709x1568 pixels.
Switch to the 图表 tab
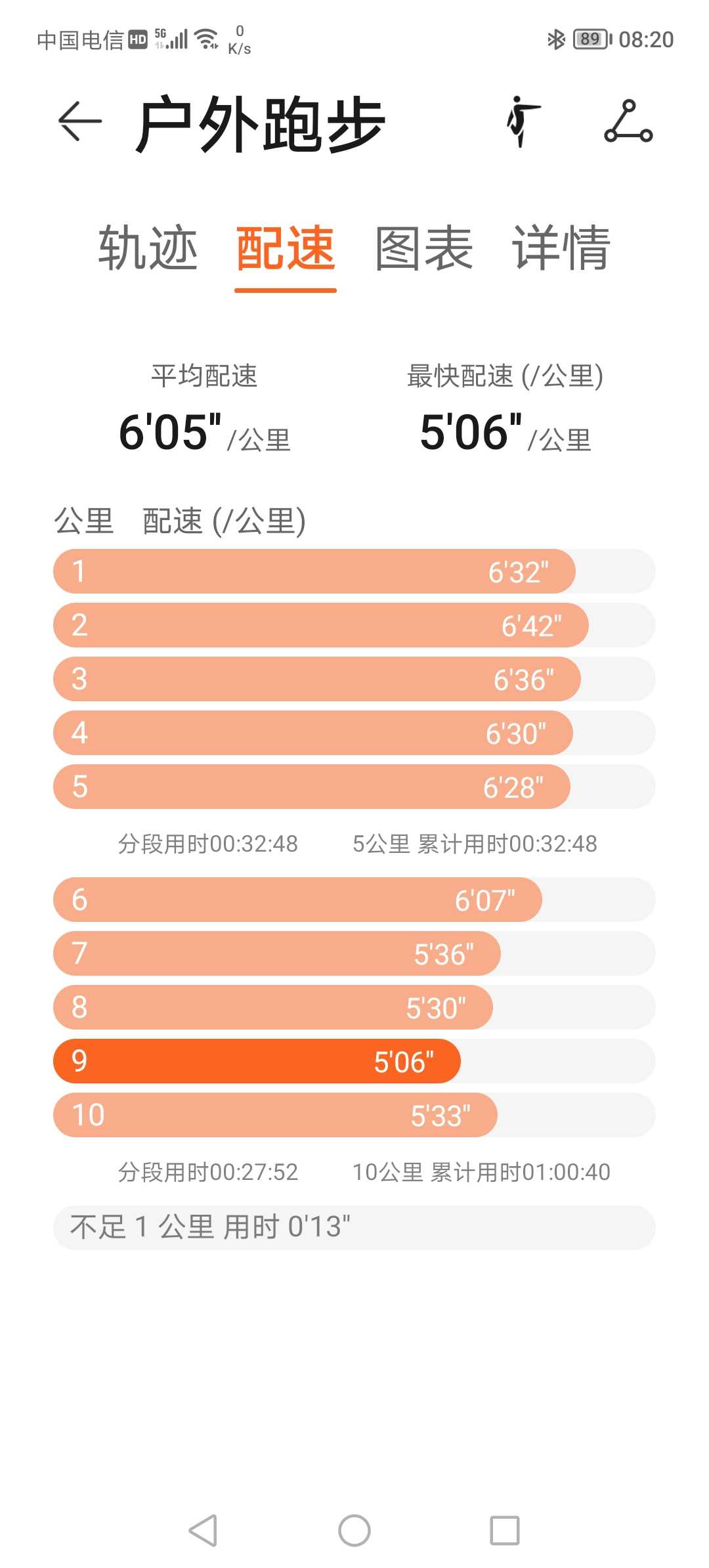[x=423, y=248]
